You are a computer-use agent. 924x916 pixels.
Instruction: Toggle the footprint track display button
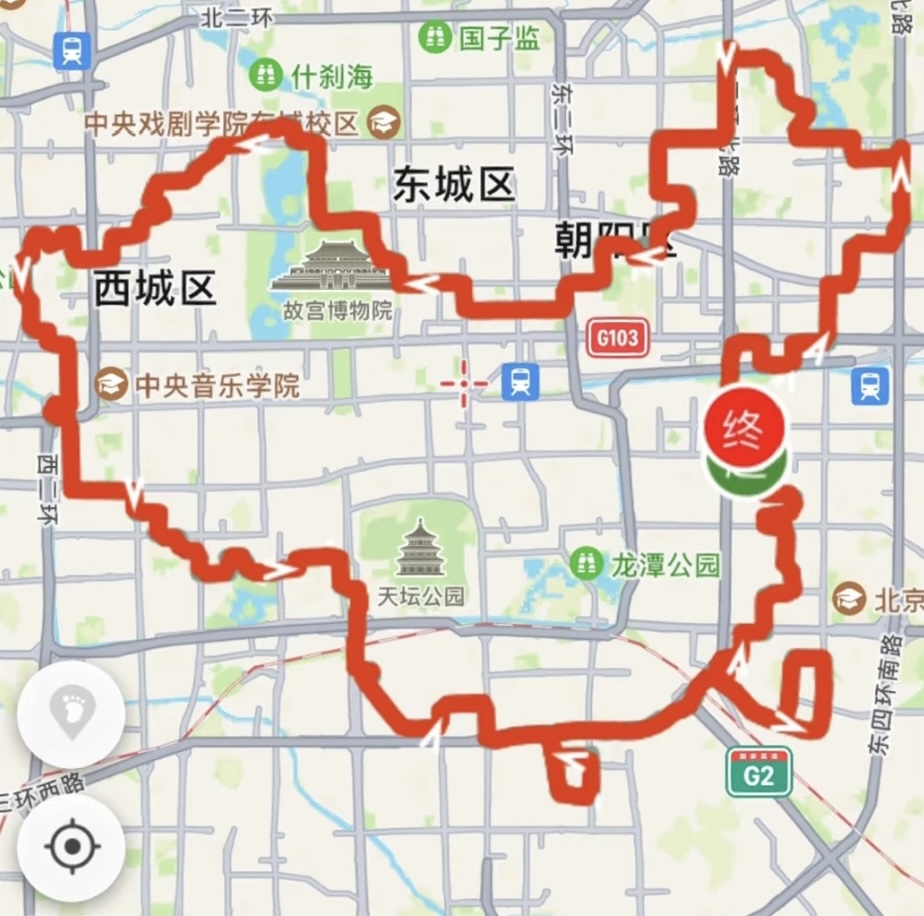pyautogui.click(x=71, y=713)
